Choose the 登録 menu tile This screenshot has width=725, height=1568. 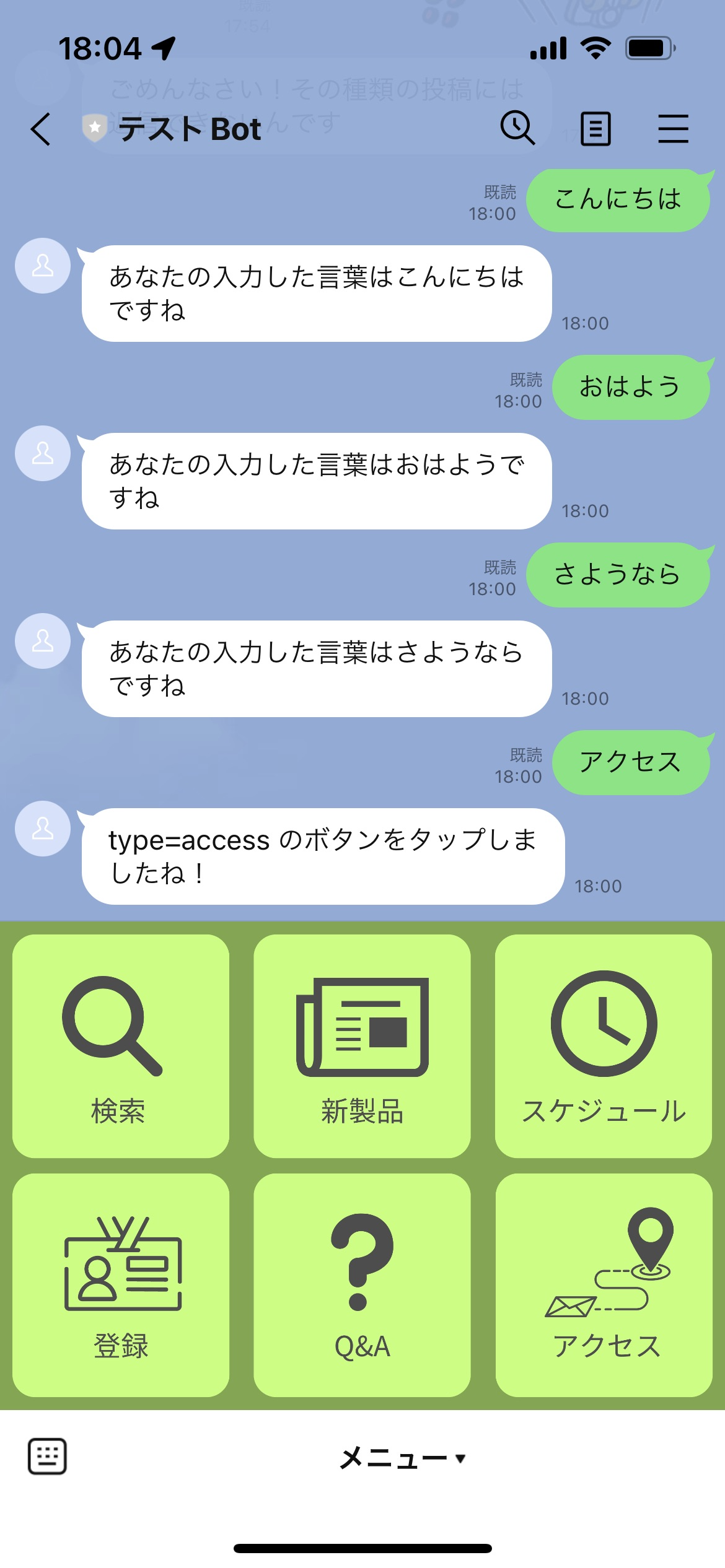(120, 1284)
